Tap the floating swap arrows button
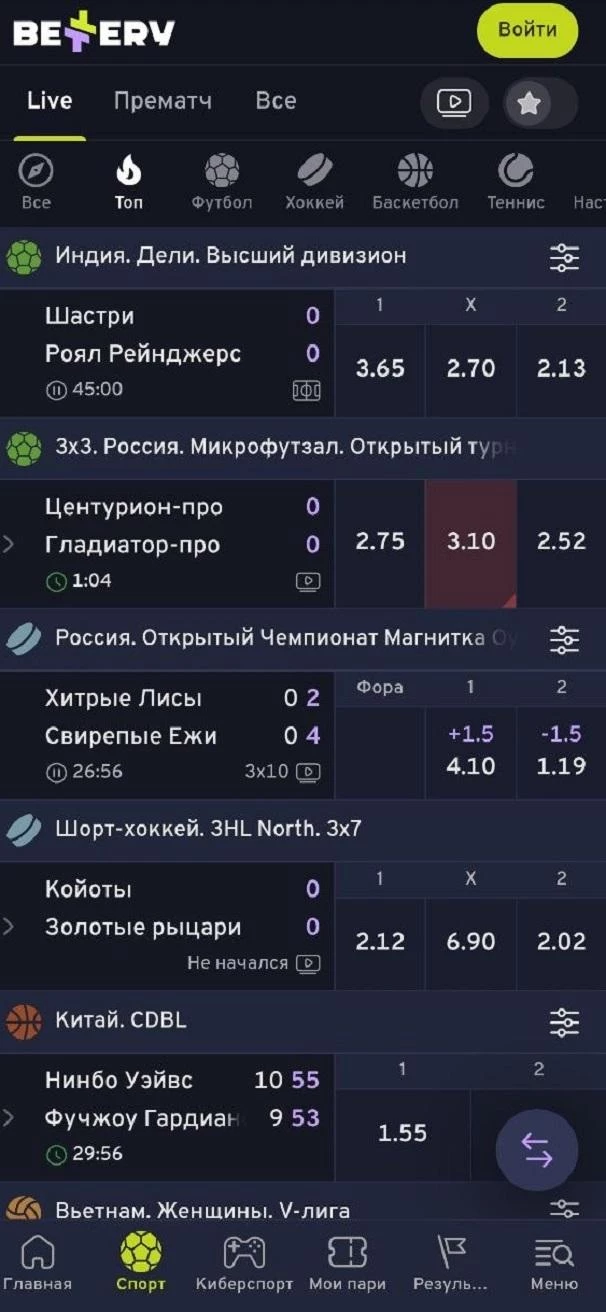The image size is (606, 1312). click(537, 1151)
